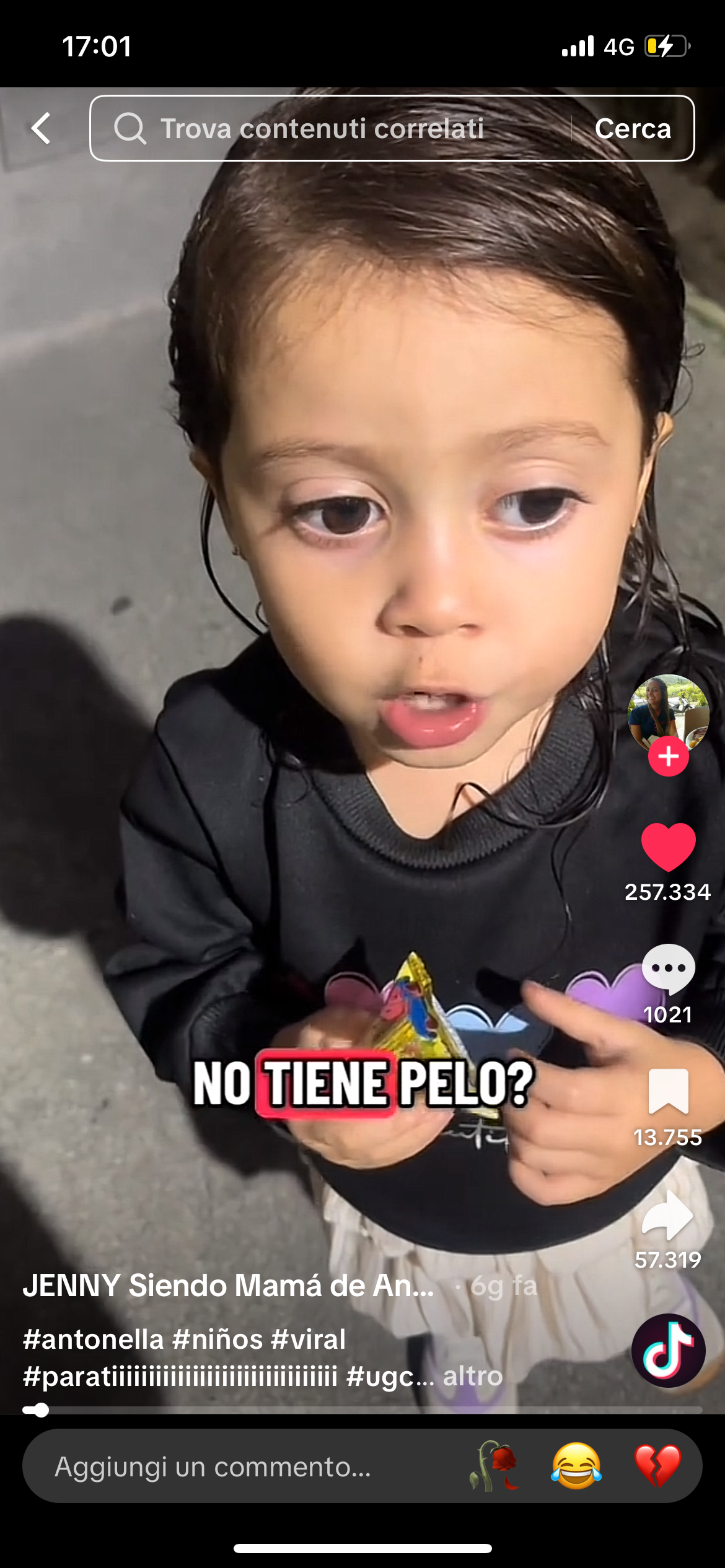Like the video with the heart icon
Screen dimensions: 725x1568
click(667, 847)
